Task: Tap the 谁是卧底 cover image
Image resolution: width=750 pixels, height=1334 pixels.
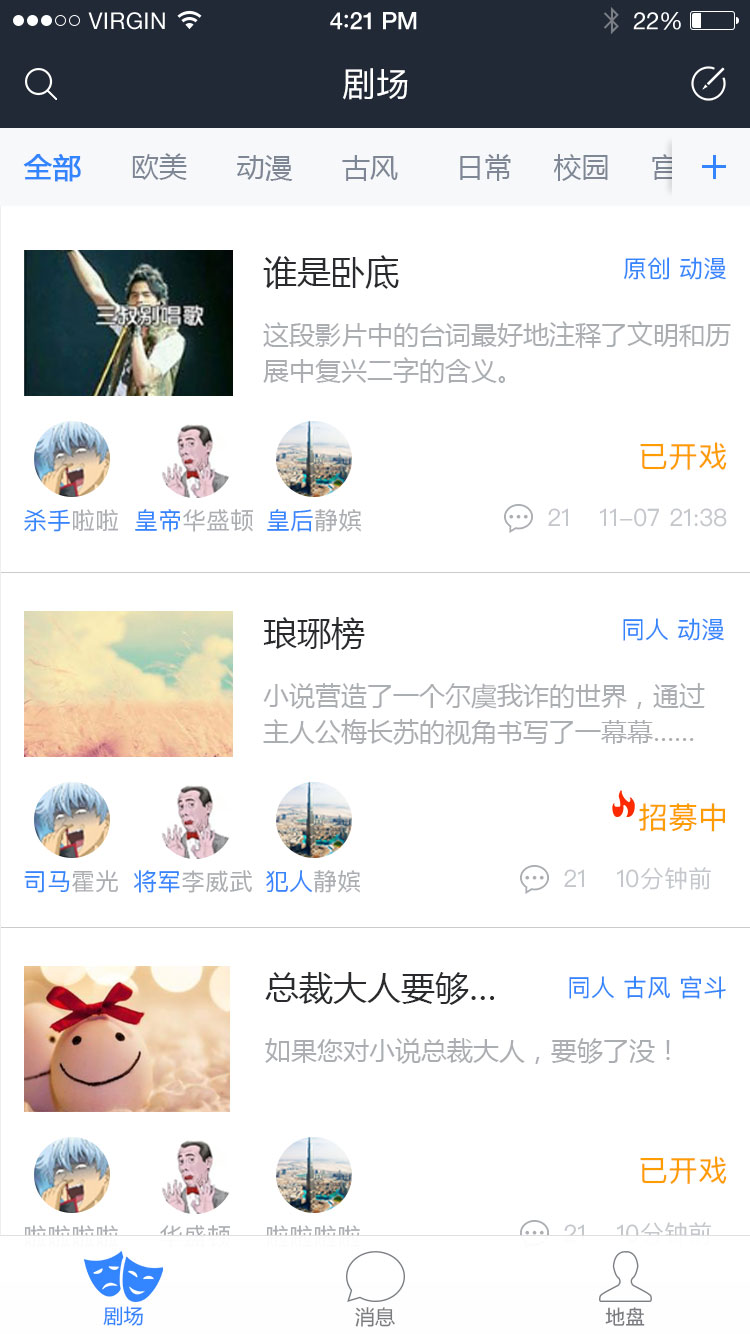Action: pos(128,322)
